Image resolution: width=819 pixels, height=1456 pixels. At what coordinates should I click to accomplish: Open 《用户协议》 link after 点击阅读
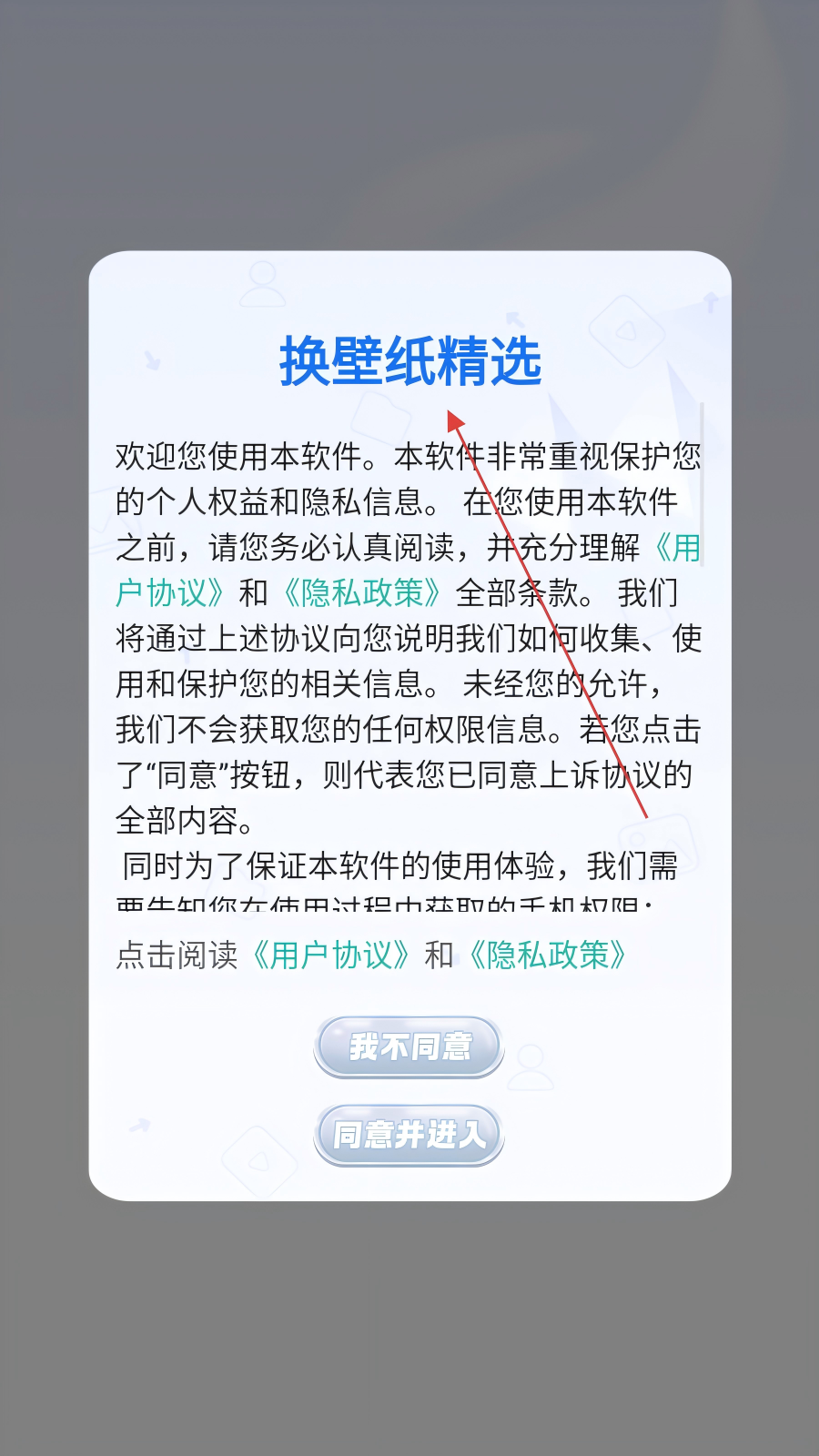click(x=332, y=955)
